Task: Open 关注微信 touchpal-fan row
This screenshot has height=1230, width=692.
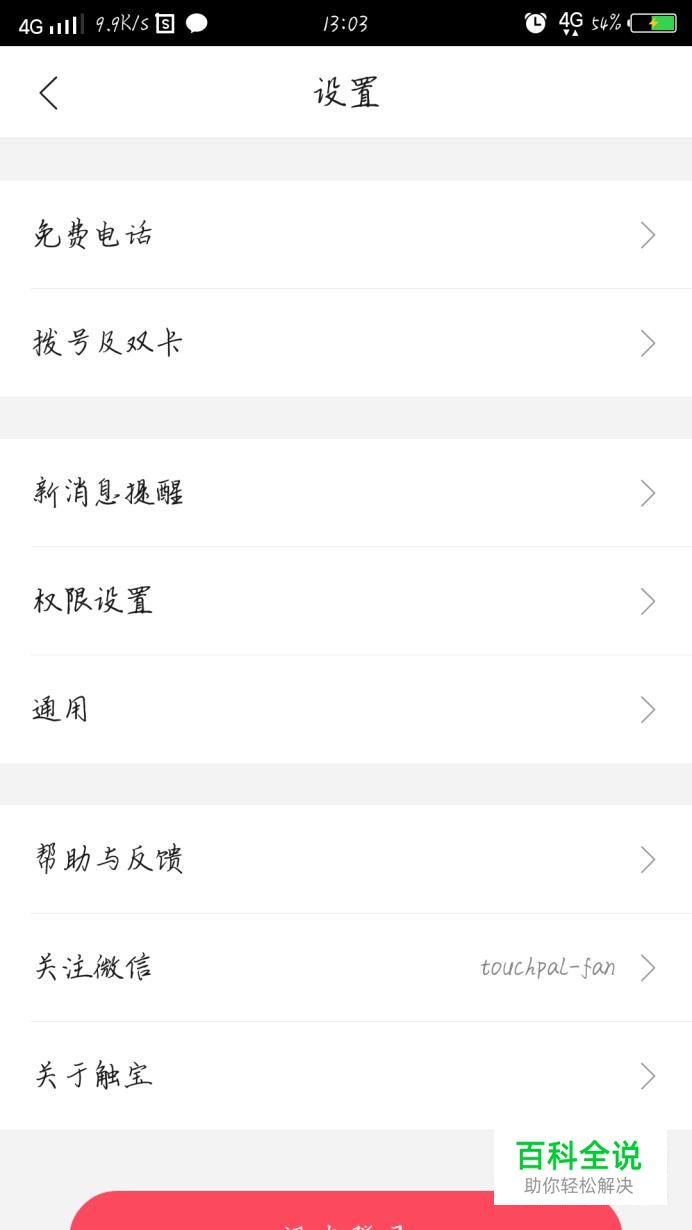Action: click(x=346, y=967)
